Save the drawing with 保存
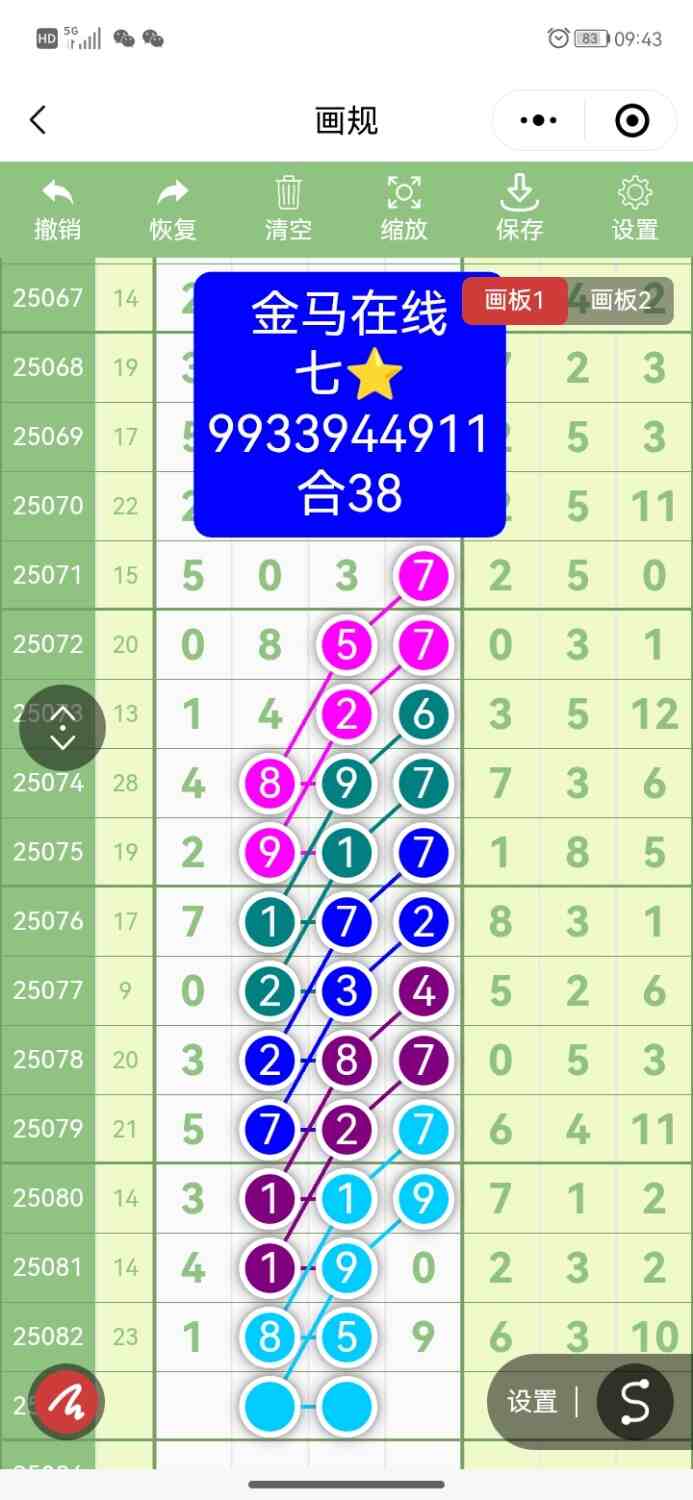This screenshot has height=1500, width=693. pyautogui.click(x=519, y=208)
